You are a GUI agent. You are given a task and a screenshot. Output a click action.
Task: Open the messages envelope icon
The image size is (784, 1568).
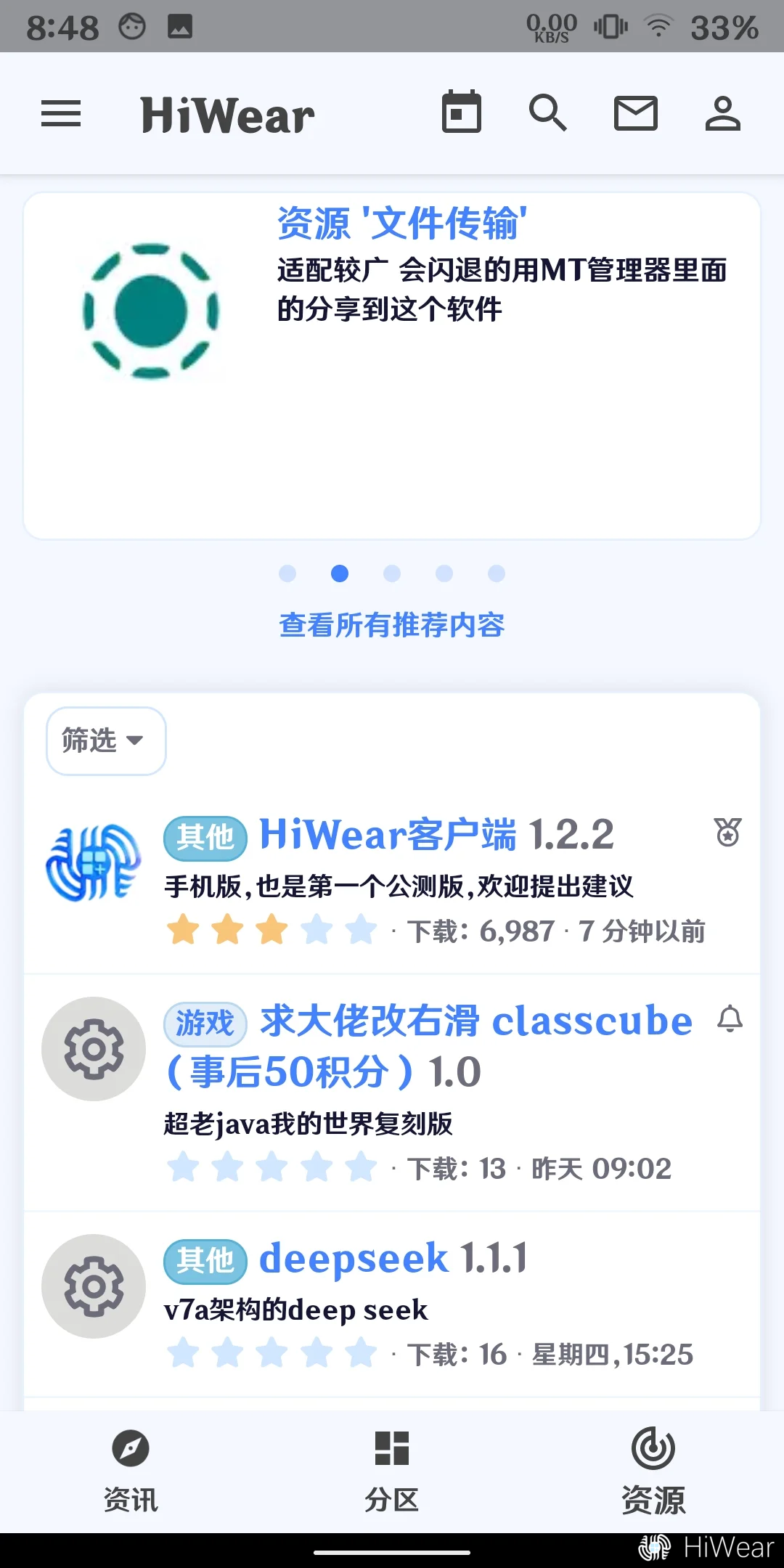tap(636, 113)
